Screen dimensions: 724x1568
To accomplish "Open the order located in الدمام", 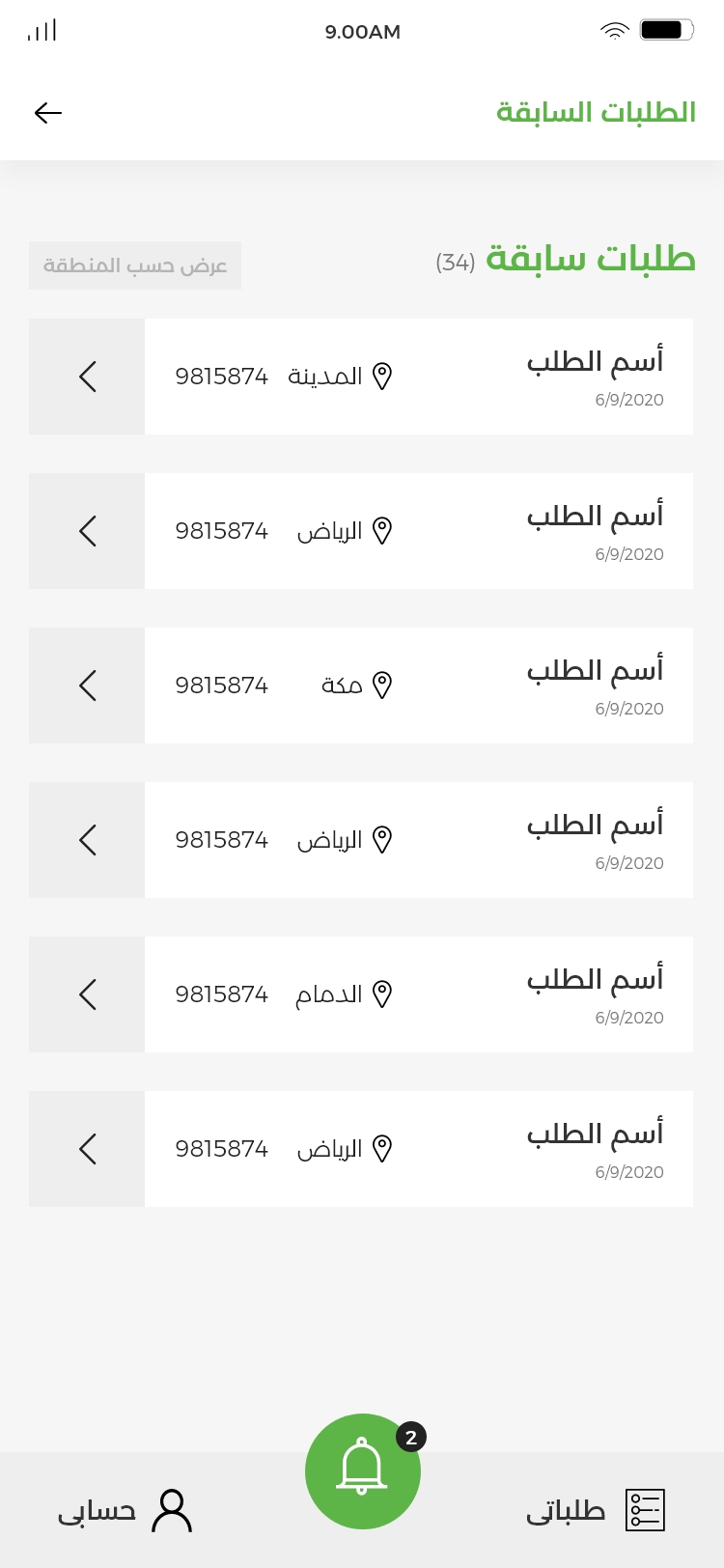I will (87, 994).
